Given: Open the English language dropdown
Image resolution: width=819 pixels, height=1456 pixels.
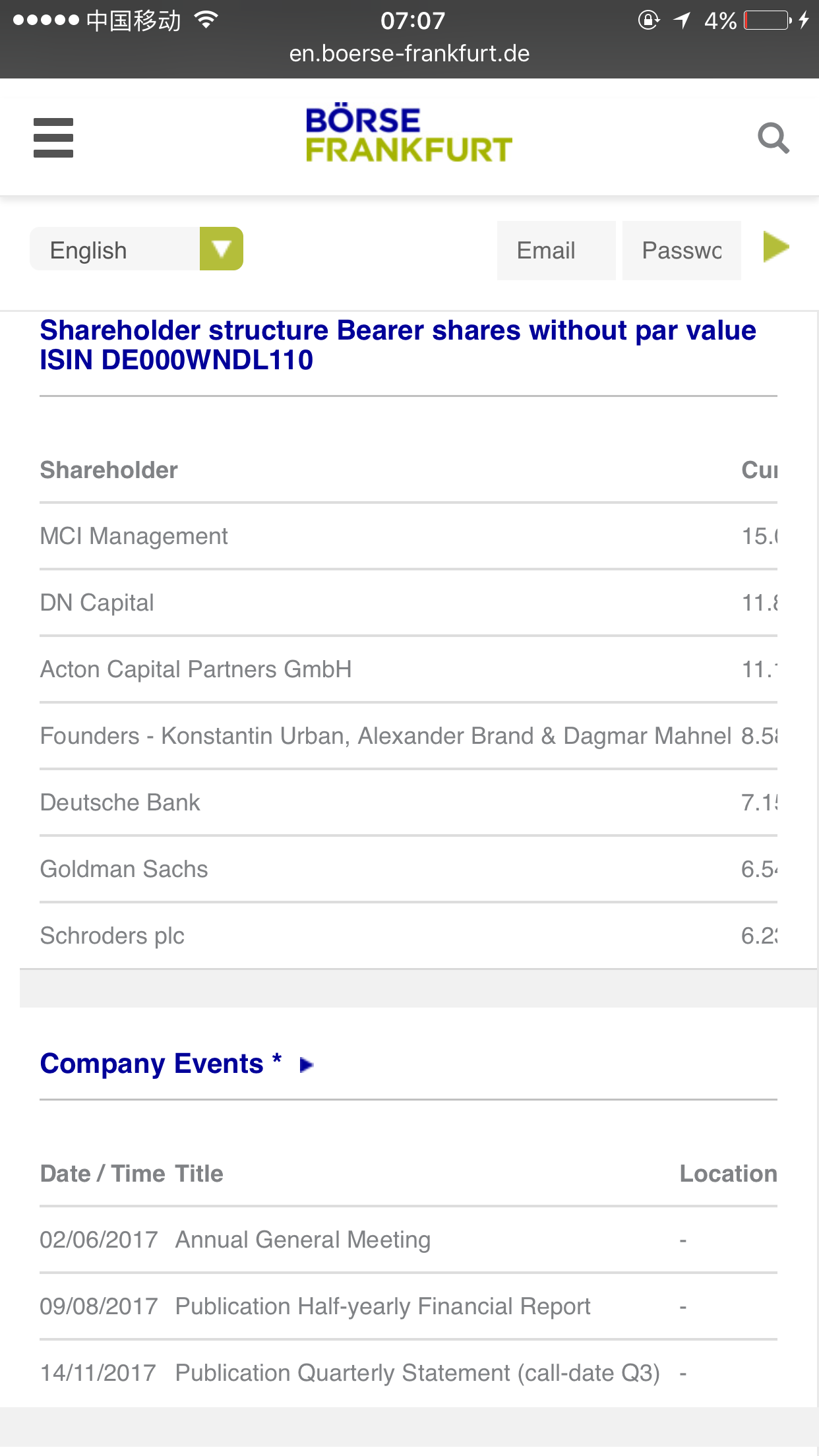Looking at the screenshot, I should pos(136,249).
